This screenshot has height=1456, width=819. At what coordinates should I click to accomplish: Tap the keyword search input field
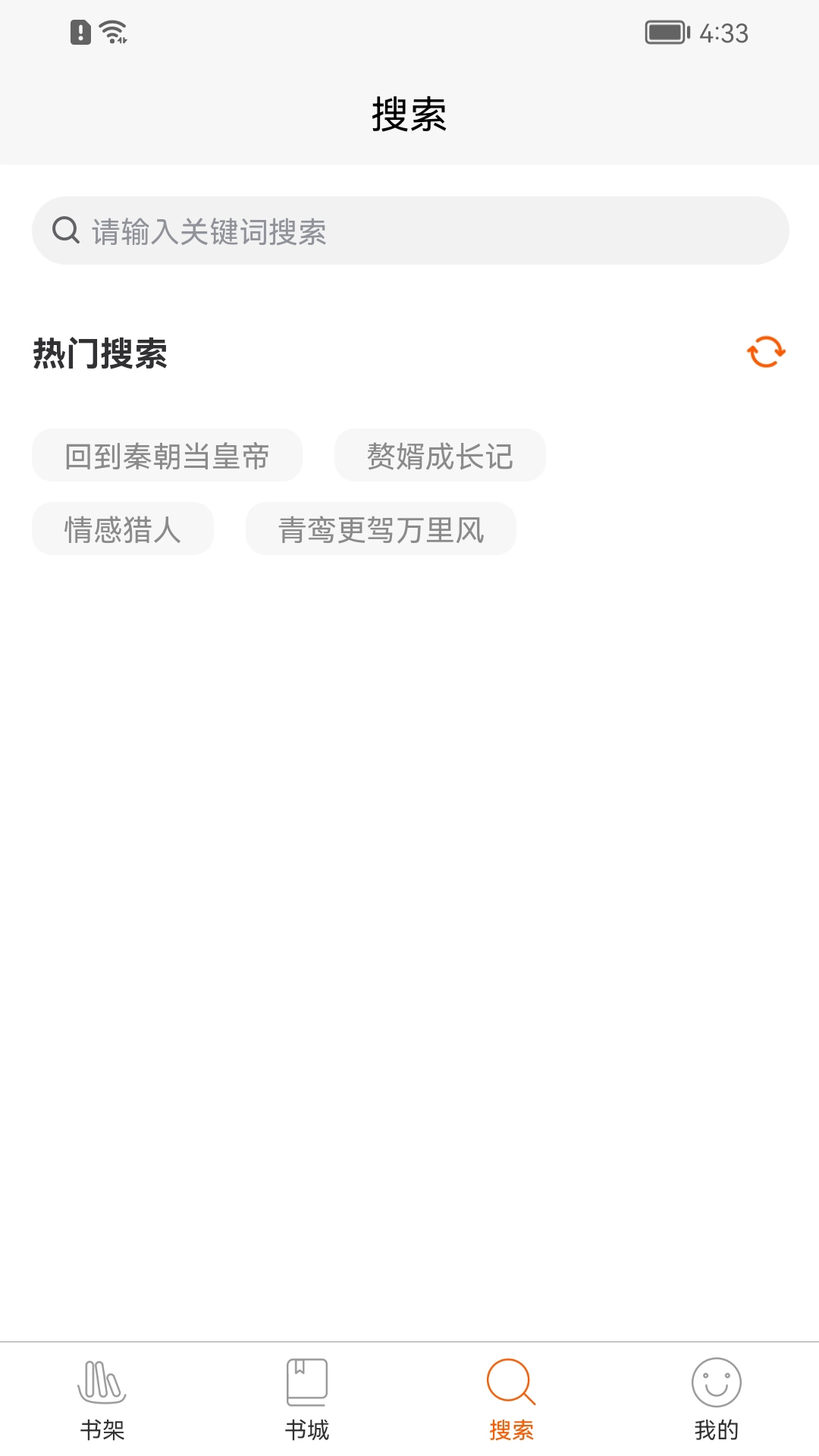point(410,231)
